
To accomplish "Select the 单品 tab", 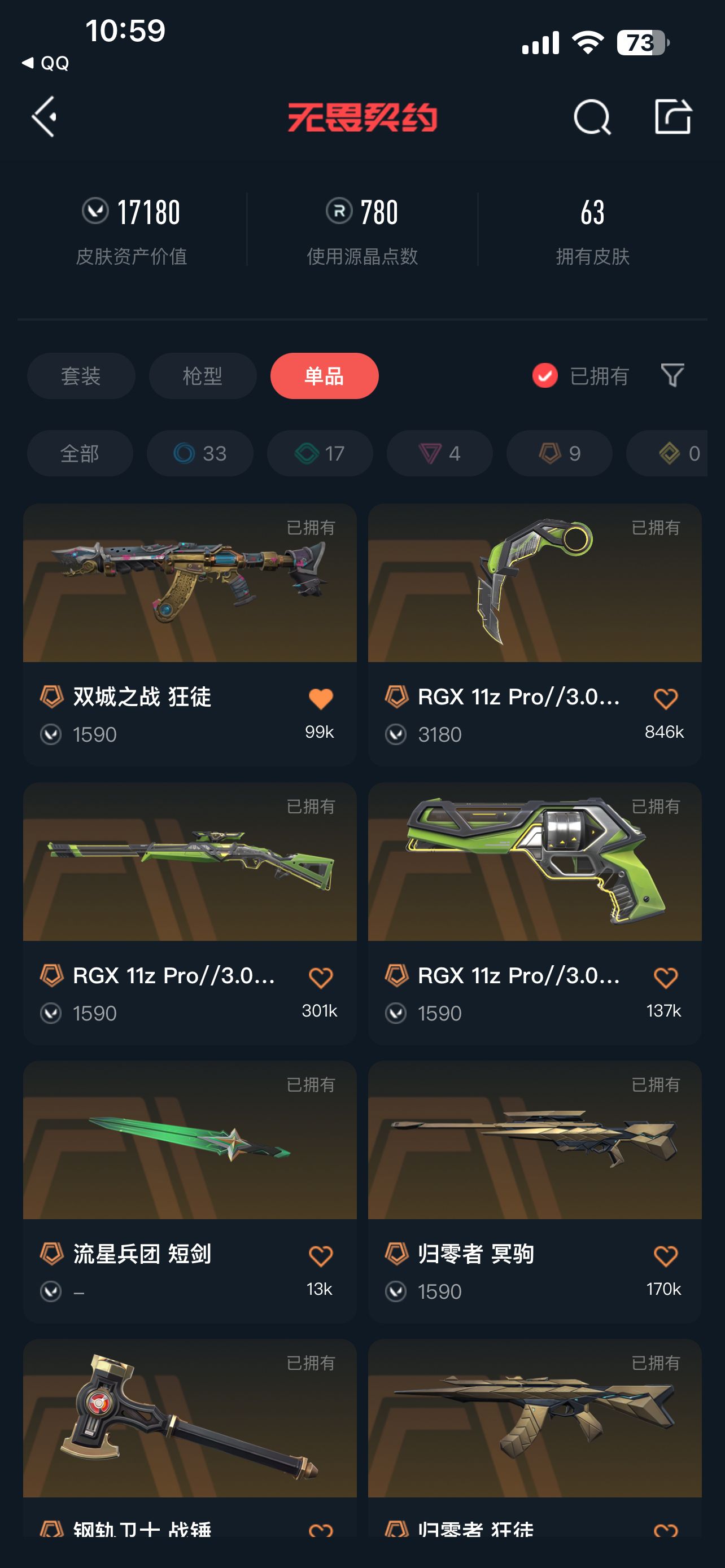I will pyautogui.click(x=325, y=375).
